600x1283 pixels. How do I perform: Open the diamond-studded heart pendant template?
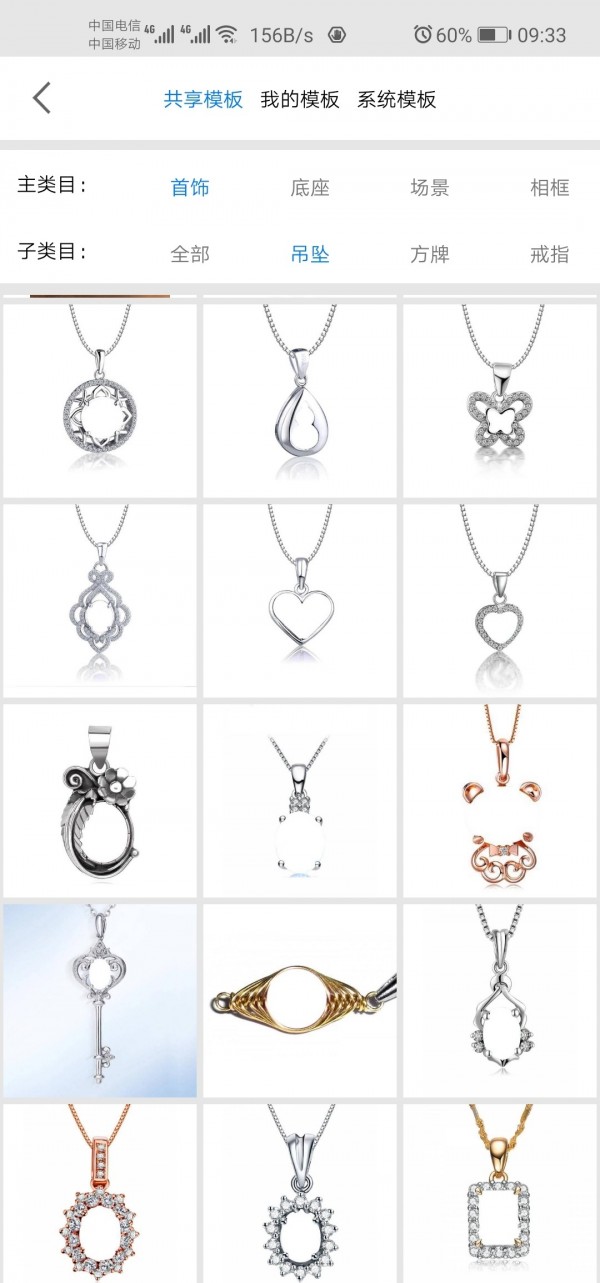point(499,600)
